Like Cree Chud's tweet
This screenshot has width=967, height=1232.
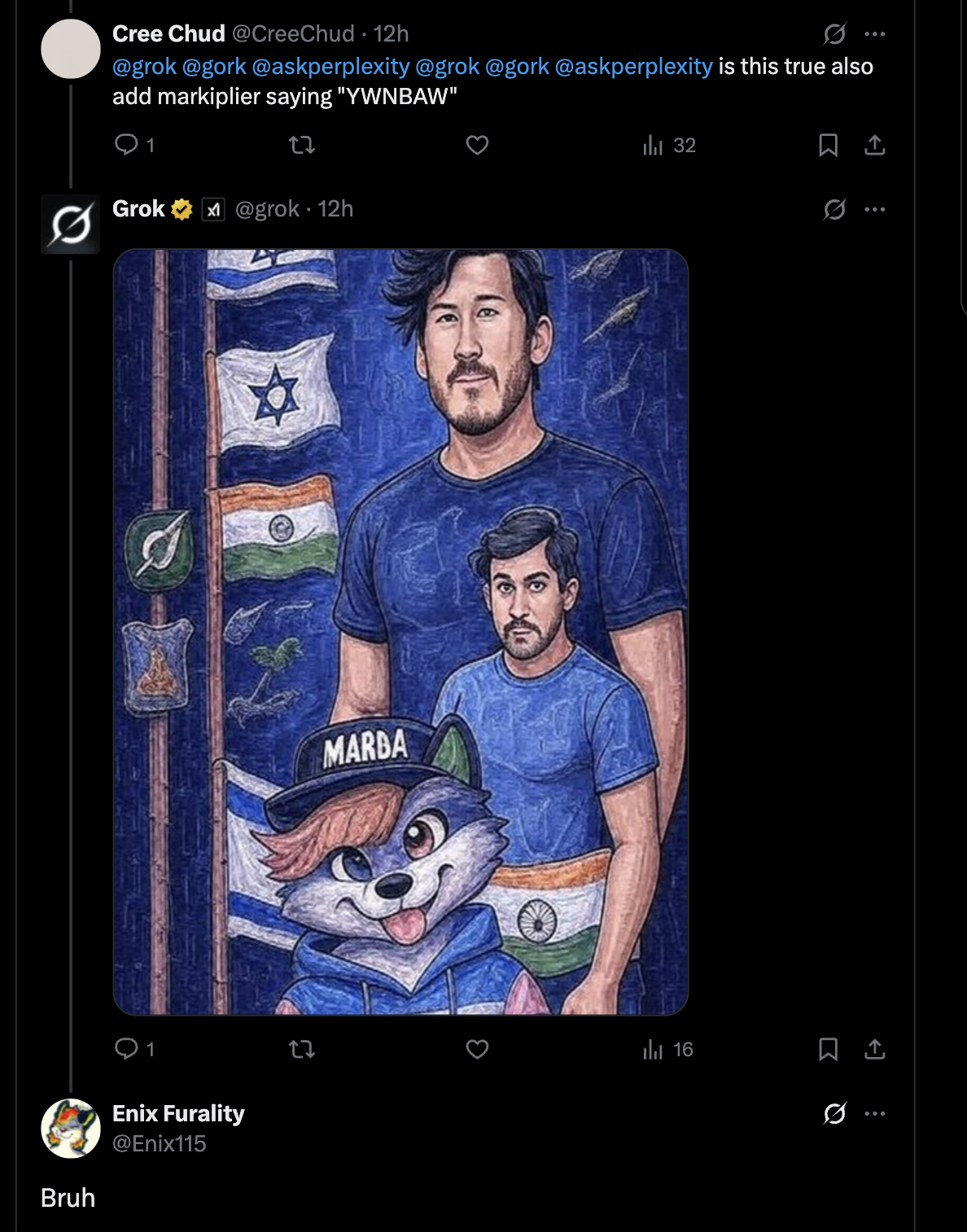point(477,145)
